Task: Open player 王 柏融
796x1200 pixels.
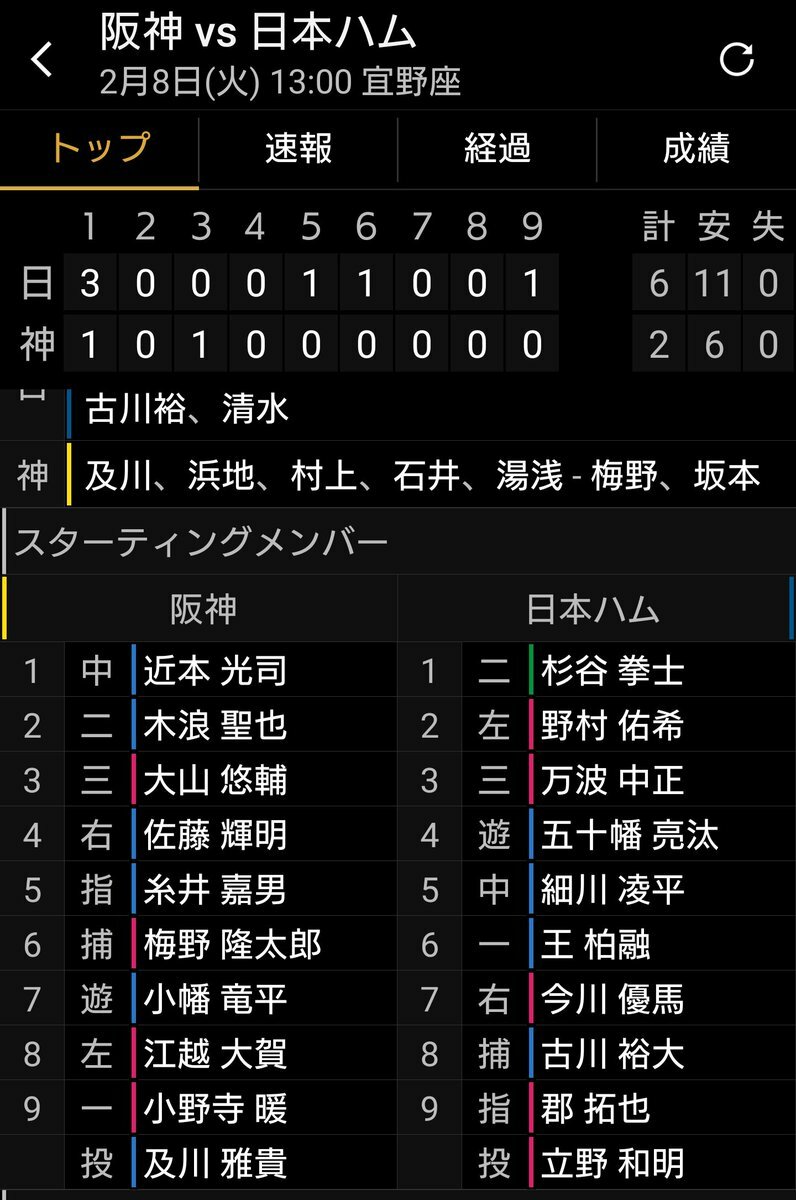Action: click(596, 944)
